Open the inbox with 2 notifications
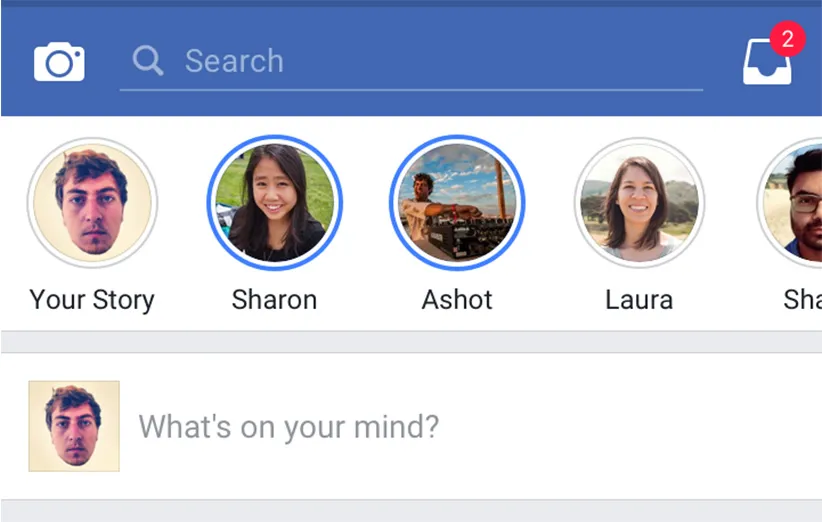 767,62
